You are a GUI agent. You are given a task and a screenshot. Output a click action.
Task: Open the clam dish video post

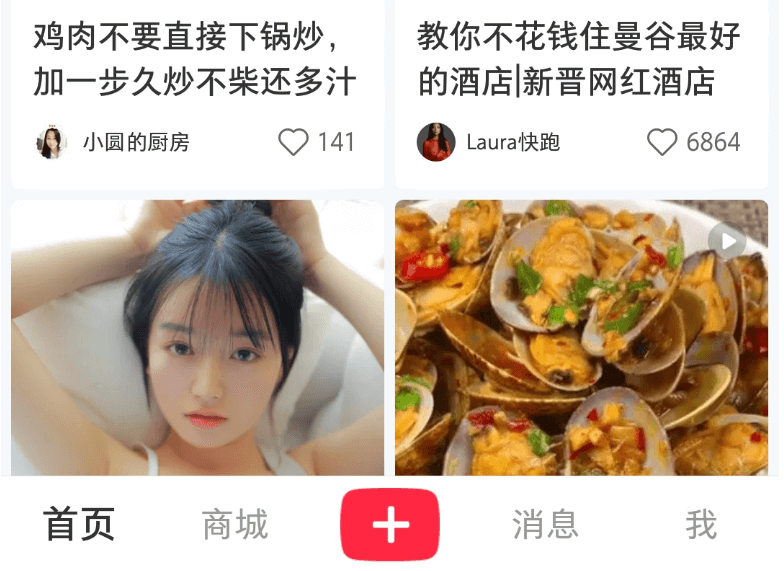pos(581,338)
